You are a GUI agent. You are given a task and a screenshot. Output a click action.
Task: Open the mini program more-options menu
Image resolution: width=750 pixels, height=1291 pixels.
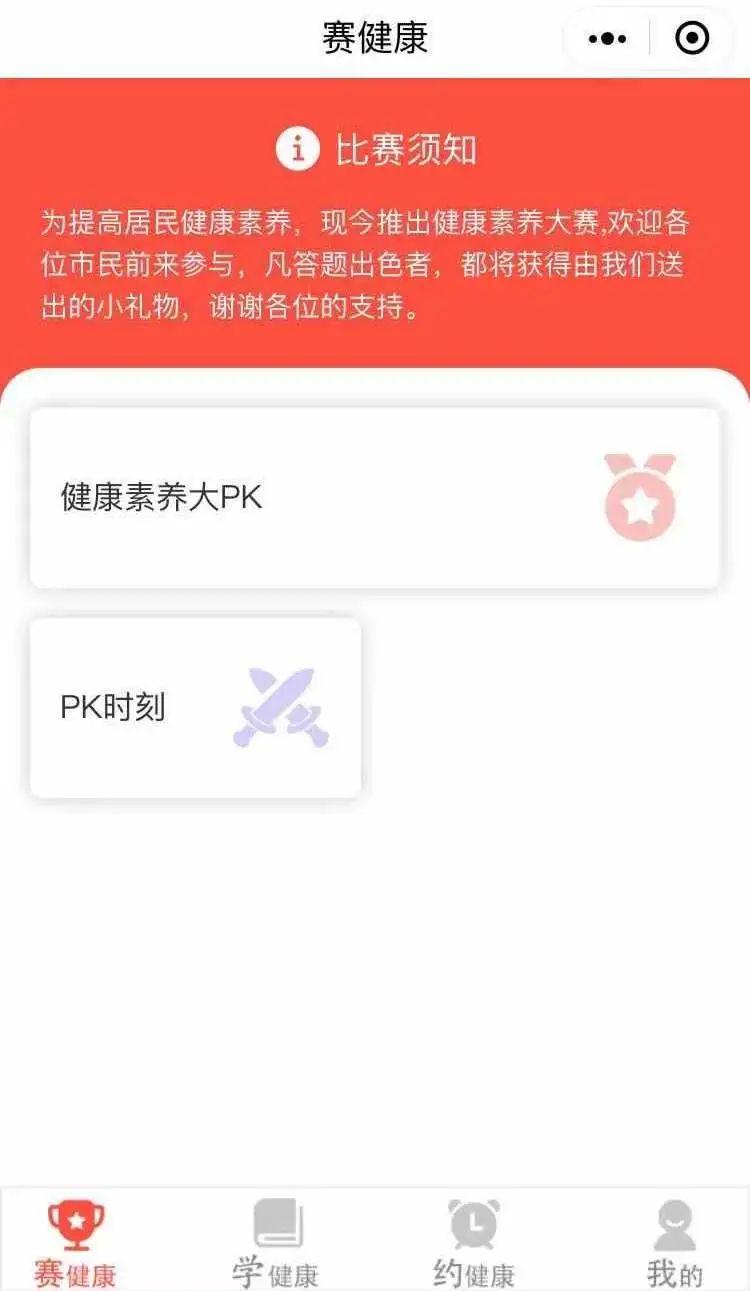(x=607, y=39)
